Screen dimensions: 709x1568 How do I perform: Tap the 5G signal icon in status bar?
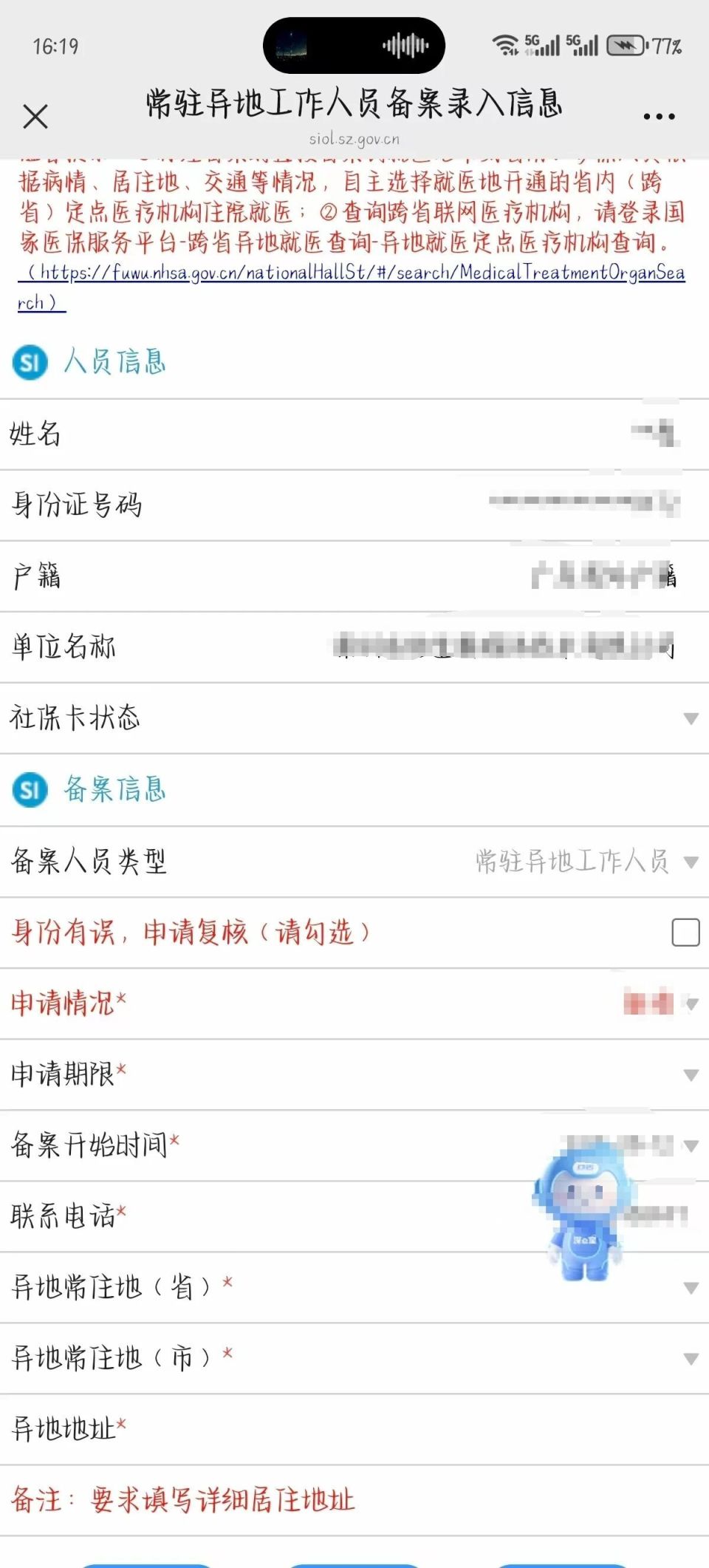[x=543, y=44]
